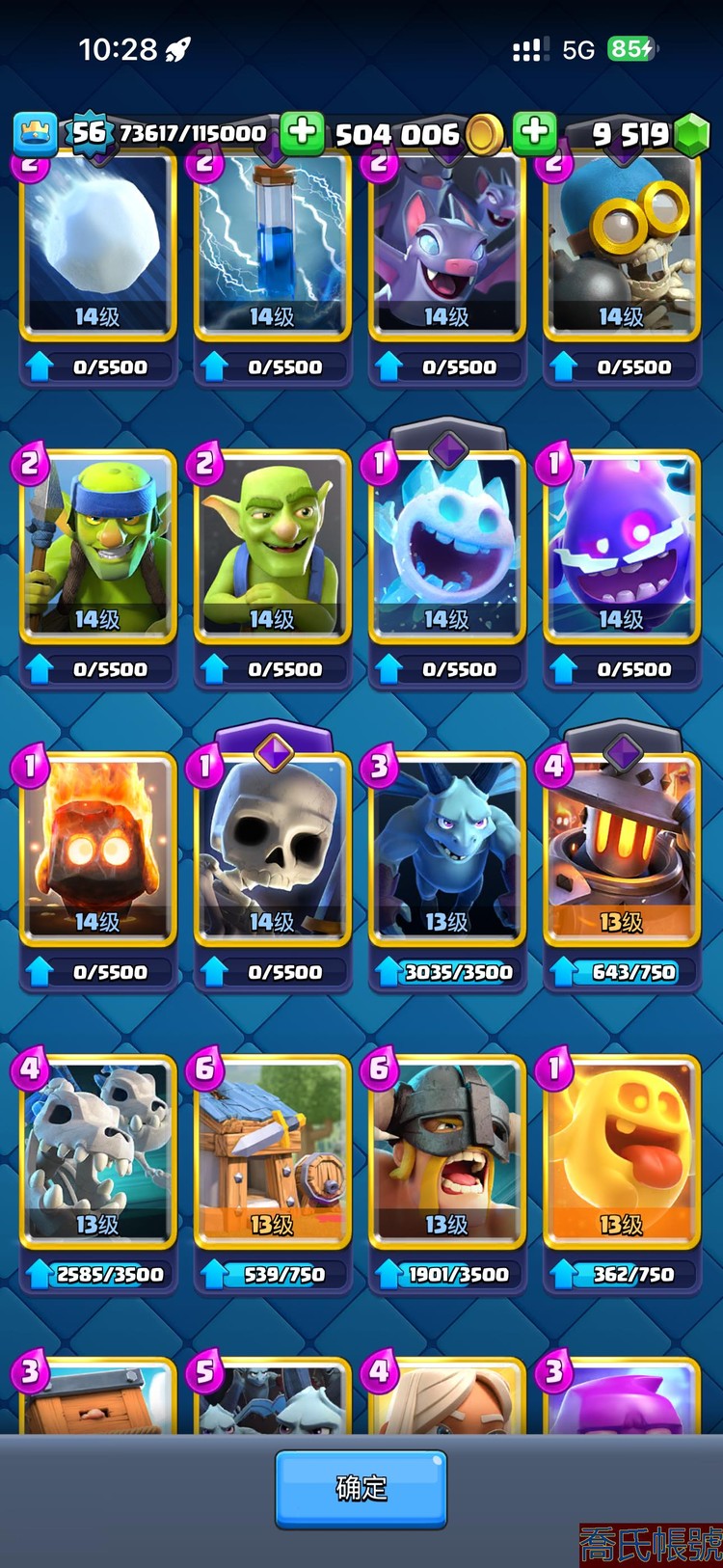Open the Ice Spirit card
723x1568 pixels.
pyautogui.click(x=446, y=545)
